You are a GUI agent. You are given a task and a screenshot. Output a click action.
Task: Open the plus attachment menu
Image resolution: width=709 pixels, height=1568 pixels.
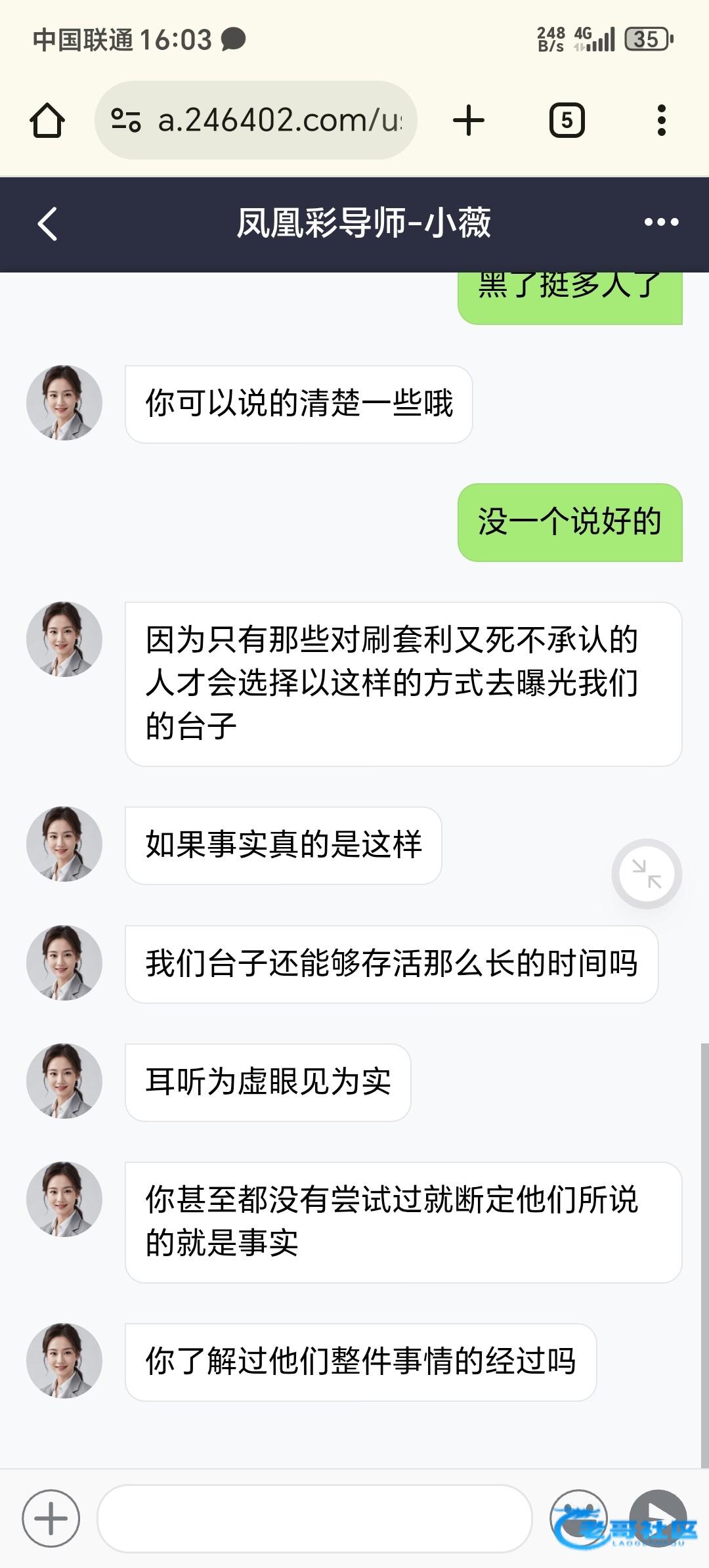pos(51,1518)
